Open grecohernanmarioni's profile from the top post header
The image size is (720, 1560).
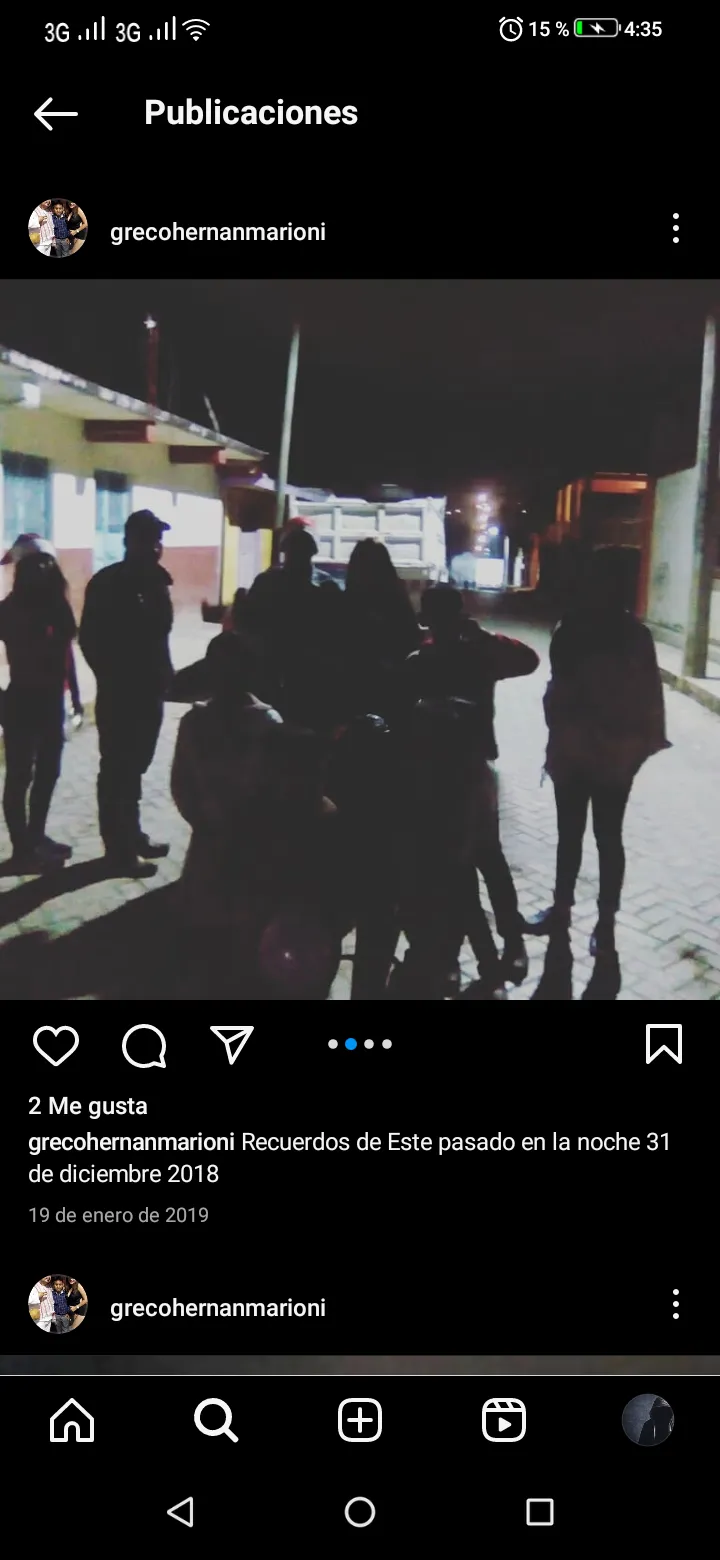(x=218, y=232)
